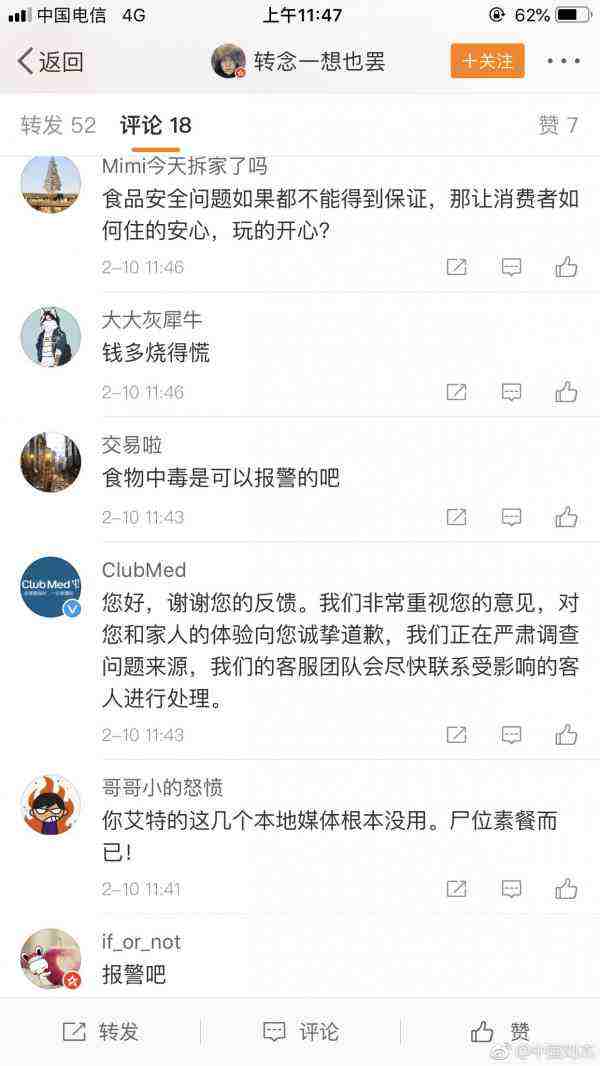Like ClubMed's official reply

(x=566, y=735)
